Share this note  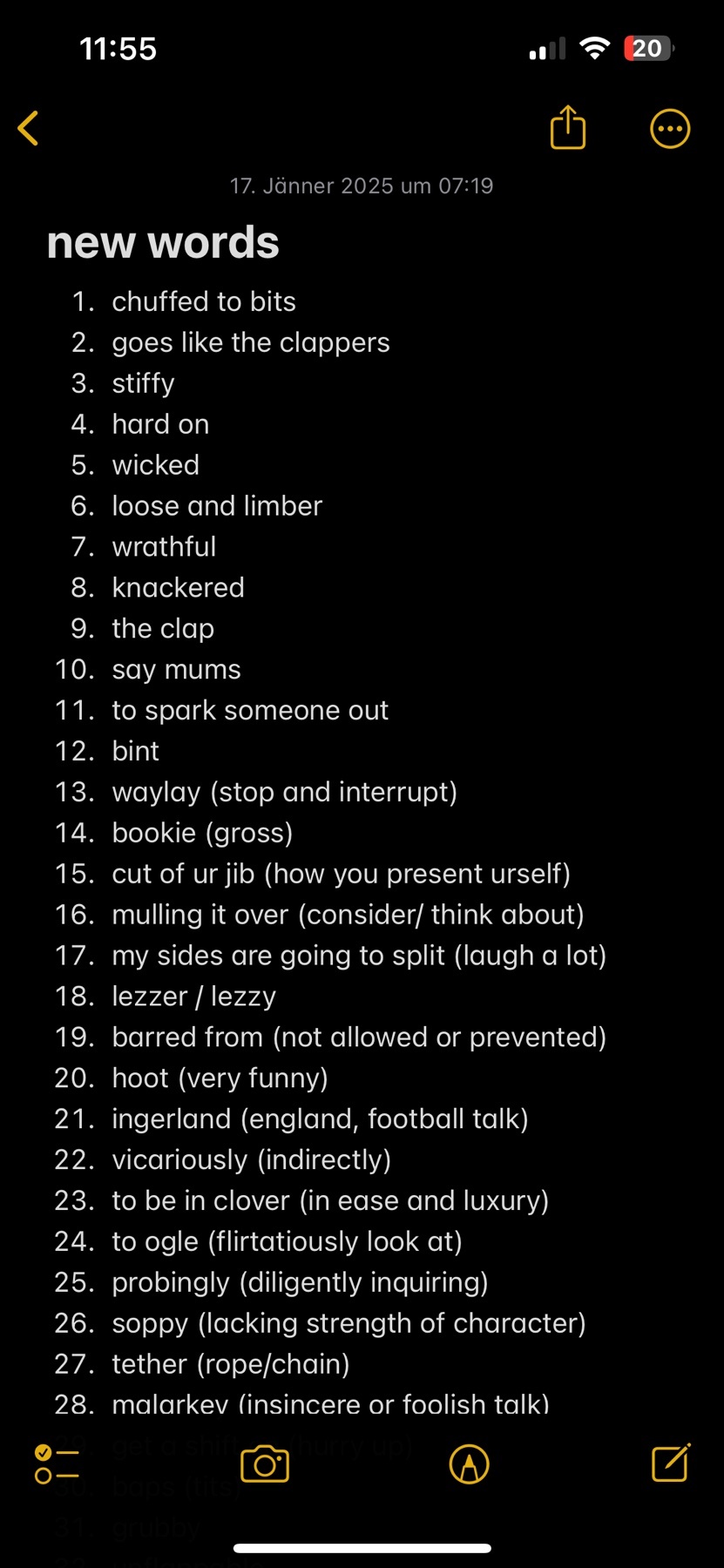[568, 127]
